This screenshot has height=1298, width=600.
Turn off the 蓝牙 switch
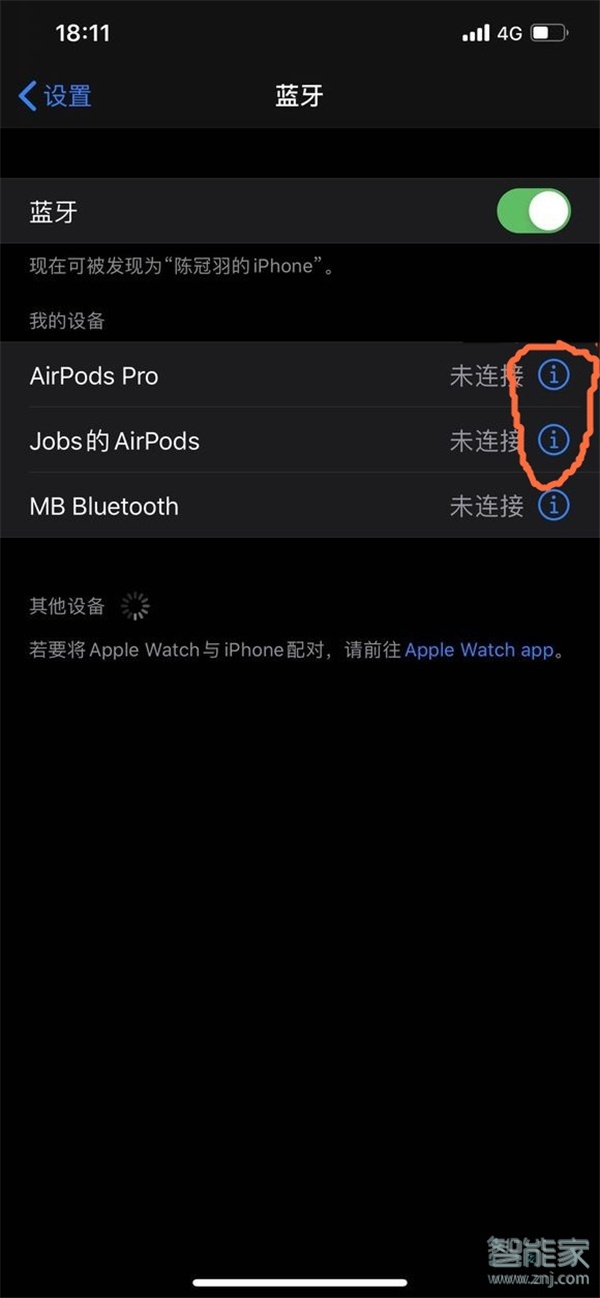(533, 212)
